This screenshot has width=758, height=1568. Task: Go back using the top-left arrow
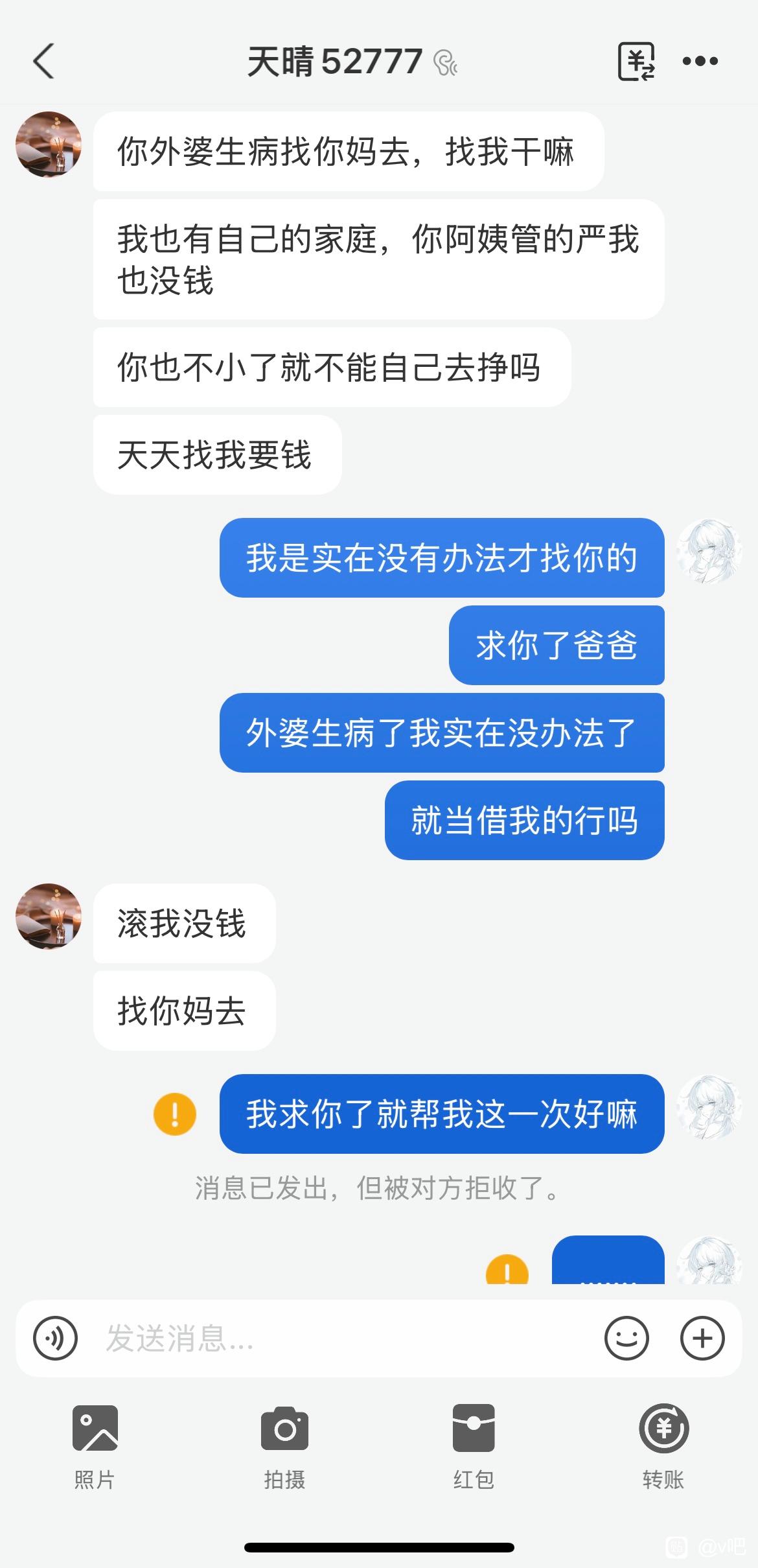coord(43,62)
